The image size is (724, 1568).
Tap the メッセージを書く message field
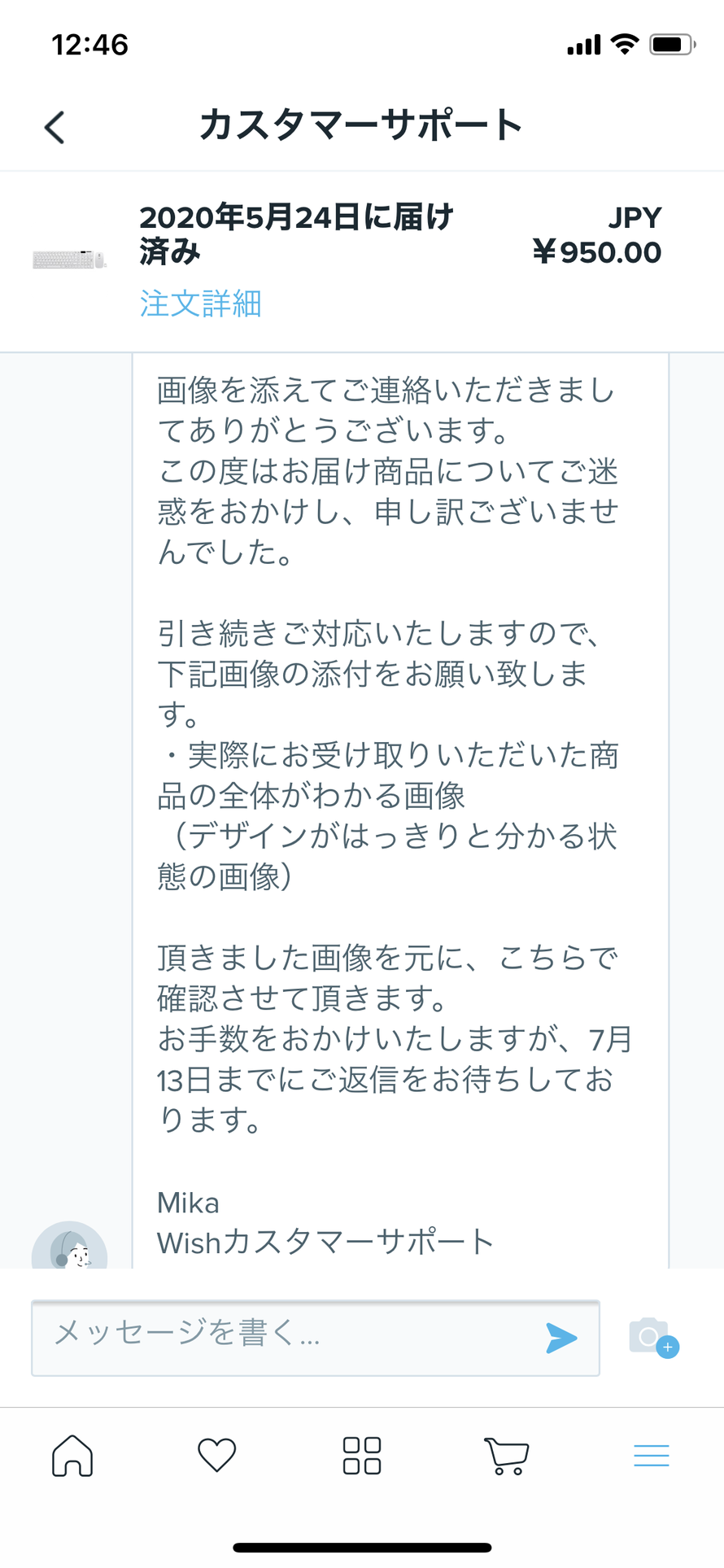click(x=316, y=1338)
